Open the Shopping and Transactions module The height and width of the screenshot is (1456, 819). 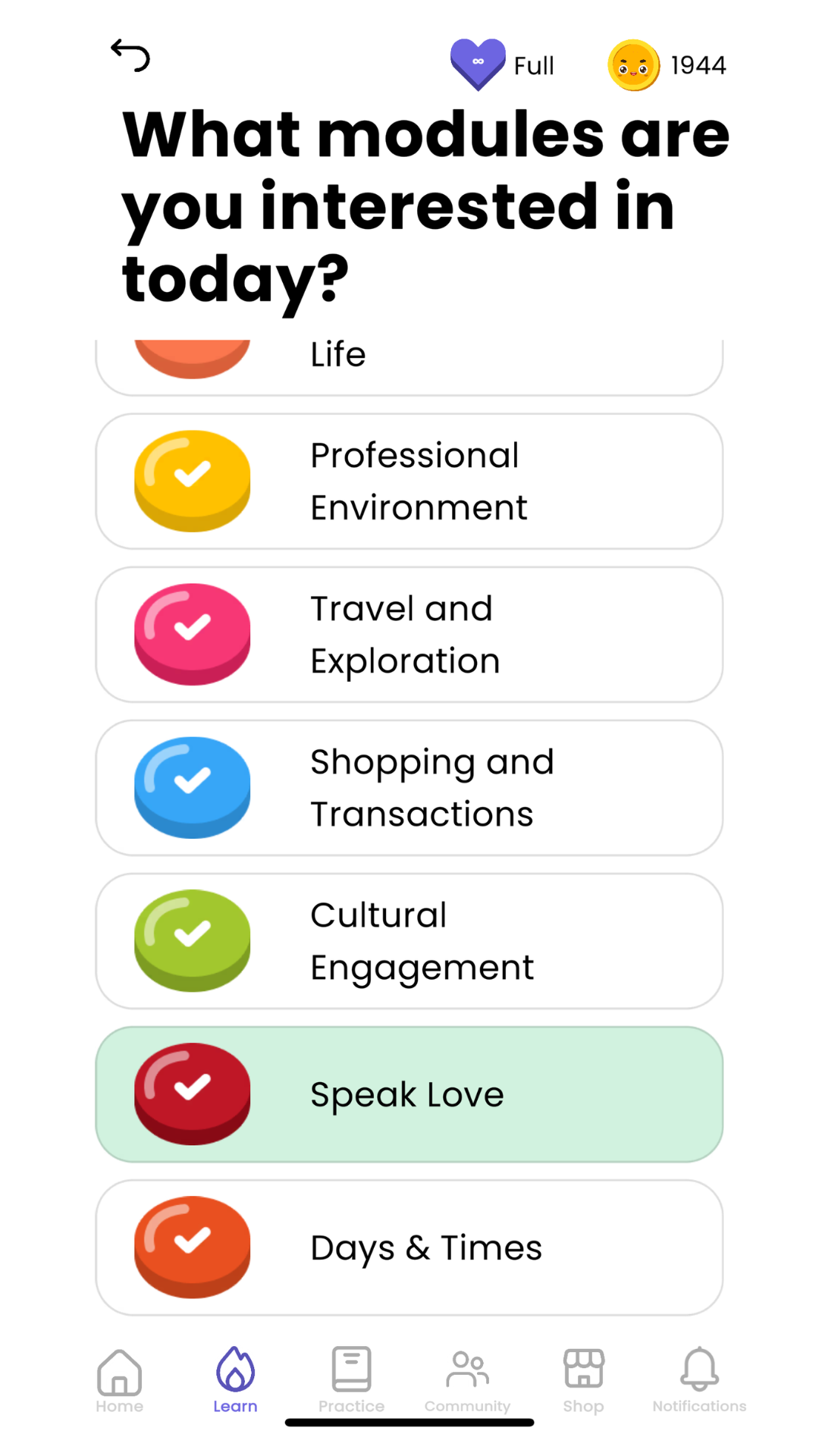tap(409, 788)
